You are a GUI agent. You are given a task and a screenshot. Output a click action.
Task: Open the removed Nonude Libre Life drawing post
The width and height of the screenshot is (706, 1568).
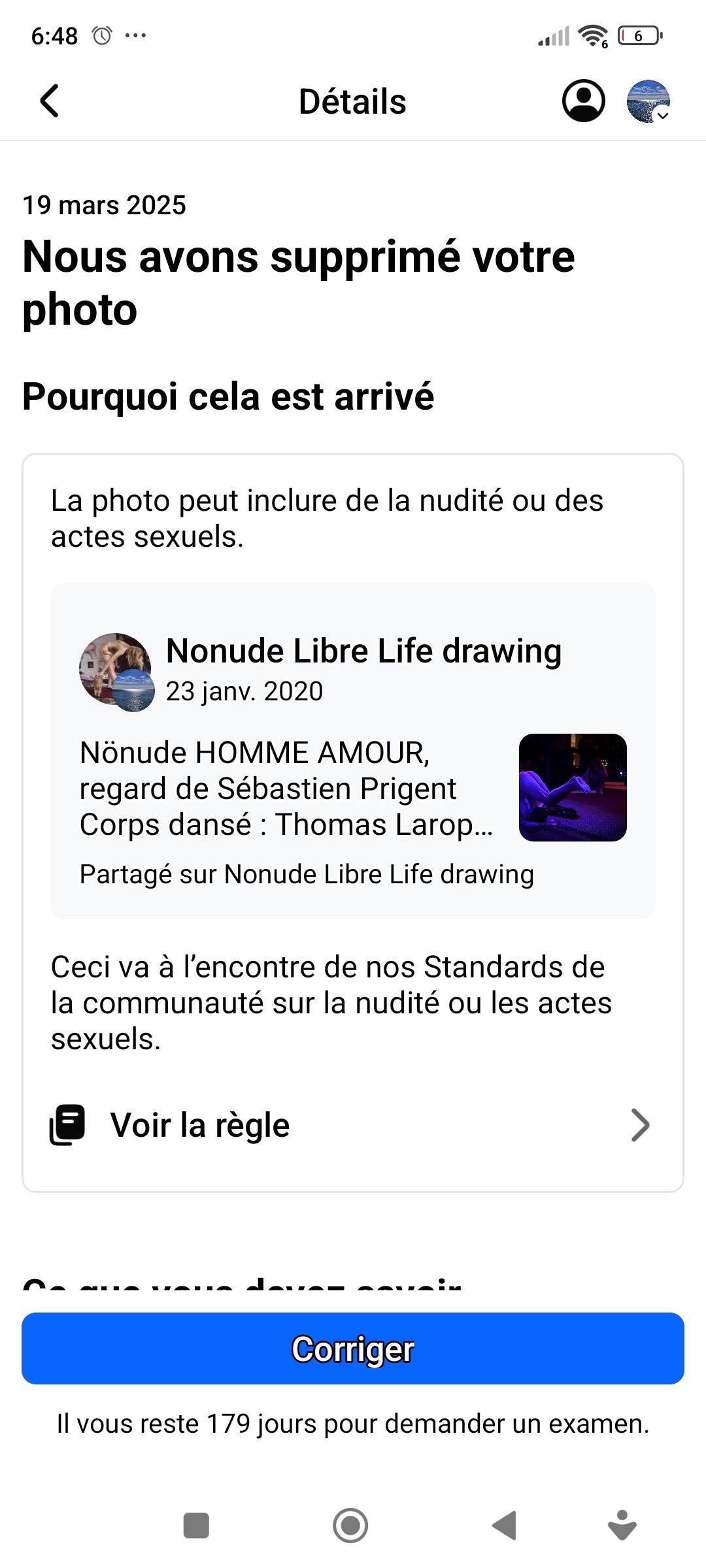(353, 750)
